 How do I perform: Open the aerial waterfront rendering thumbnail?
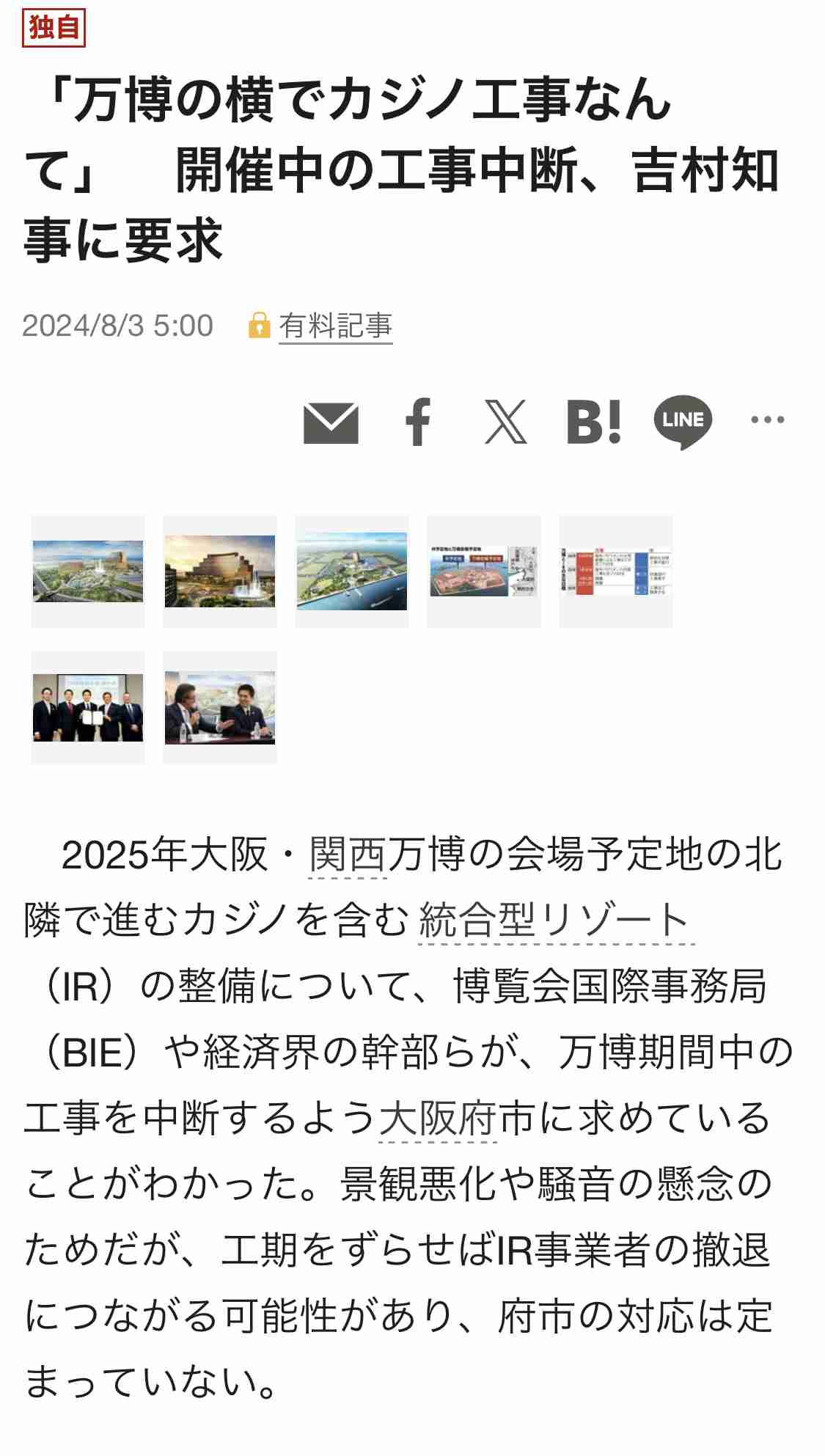[352, 571]
